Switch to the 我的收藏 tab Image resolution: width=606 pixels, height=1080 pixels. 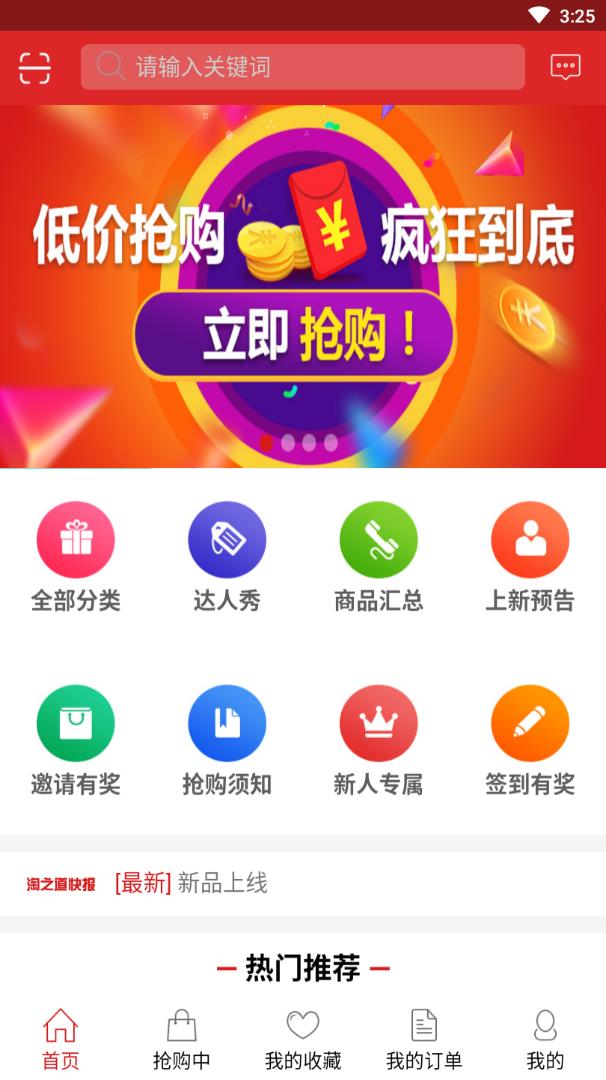(x=303, y=1040)
